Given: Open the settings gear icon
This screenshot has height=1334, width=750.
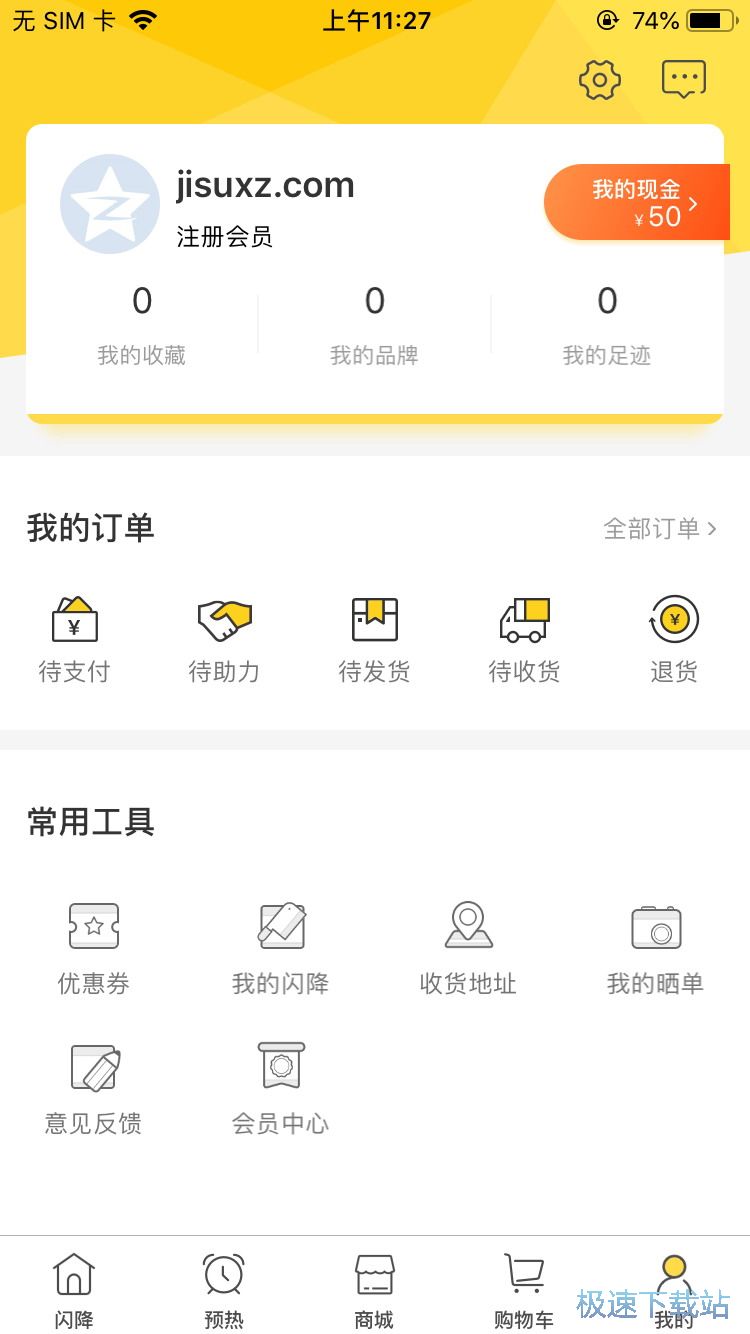Looking at the screenshot, I should [x=600, y=80].
